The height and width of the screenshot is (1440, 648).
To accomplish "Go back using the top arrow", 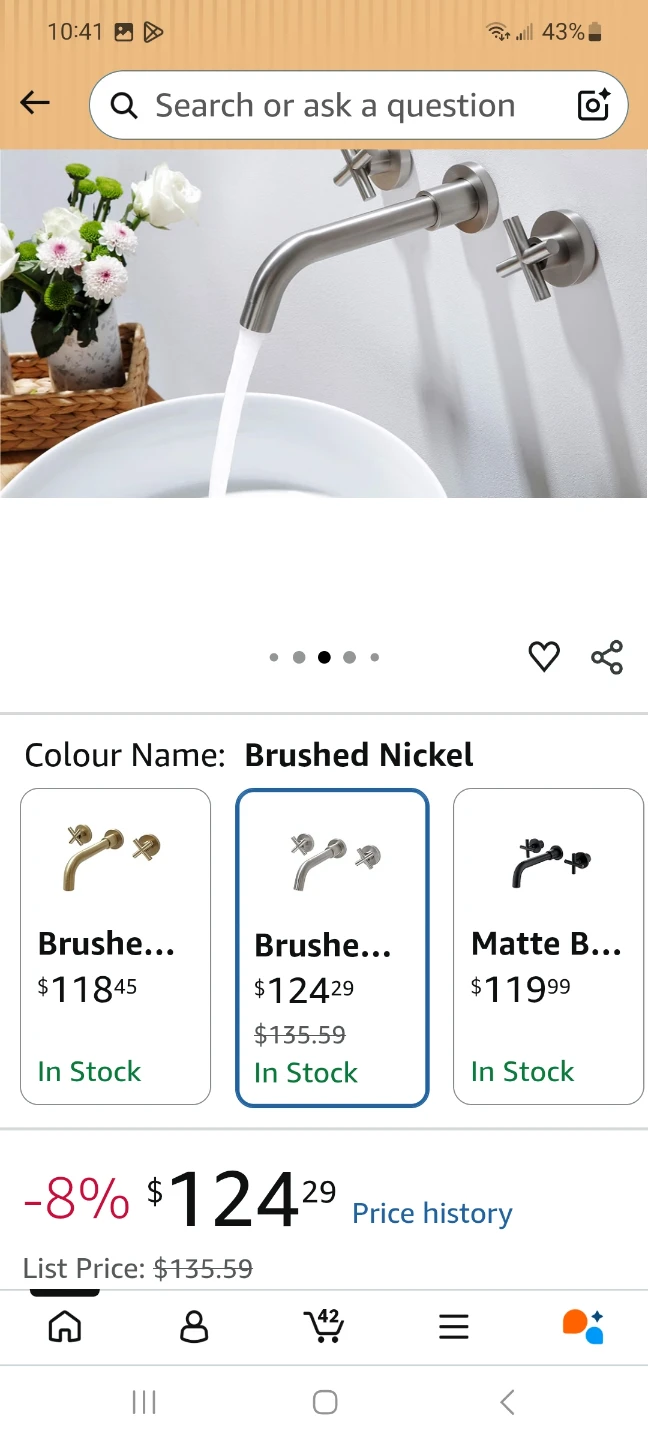I will tap(35, 102).
